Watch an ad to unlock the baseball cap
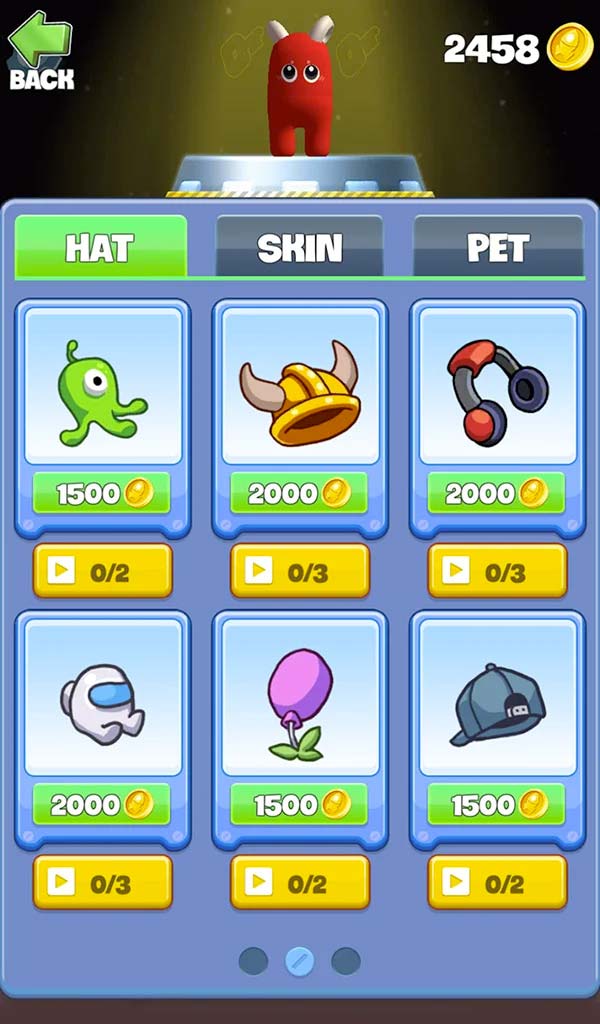 point(497,882)
